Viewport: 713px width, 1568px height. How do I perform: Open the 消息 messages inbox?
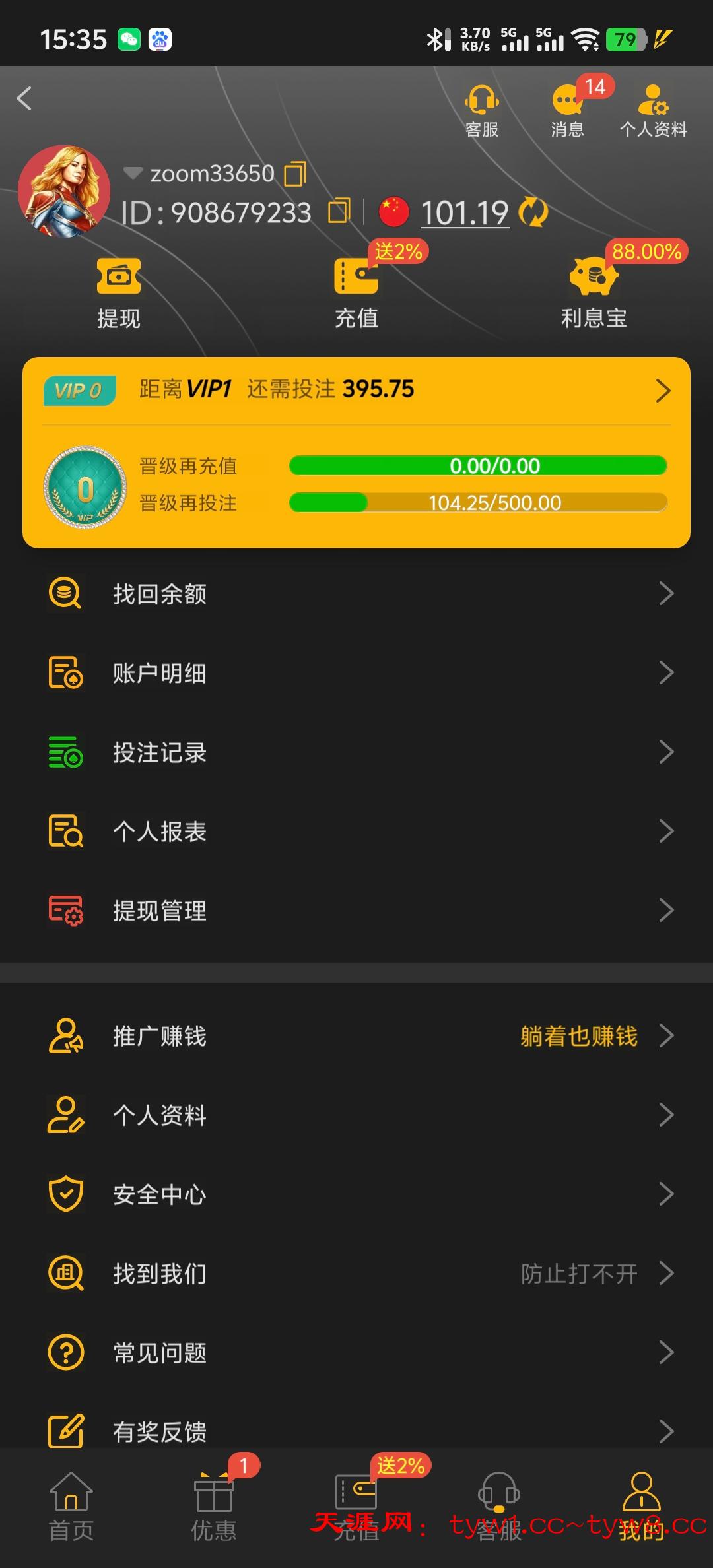point(568,110)
